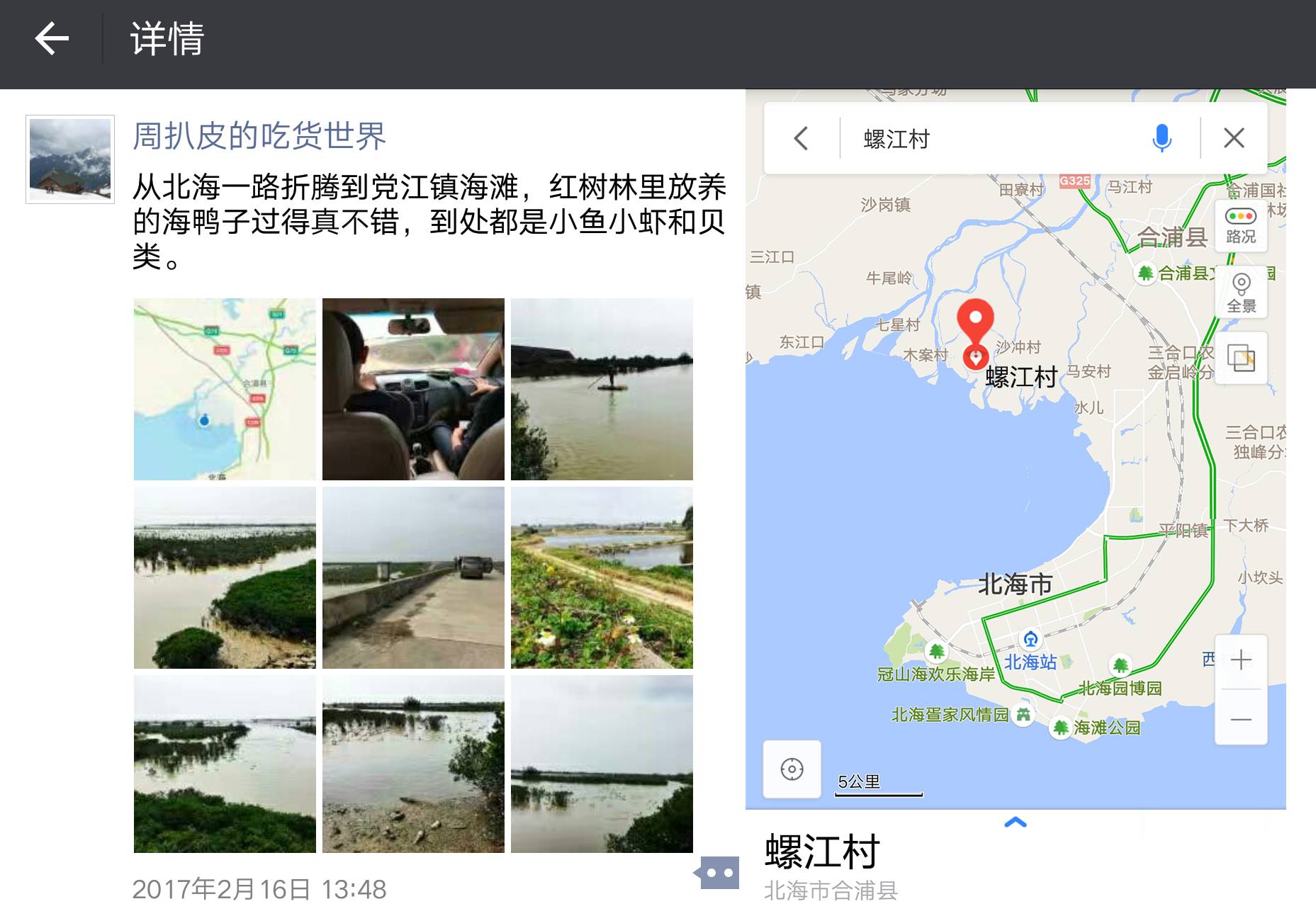Go back from the 详情 page

52,38
